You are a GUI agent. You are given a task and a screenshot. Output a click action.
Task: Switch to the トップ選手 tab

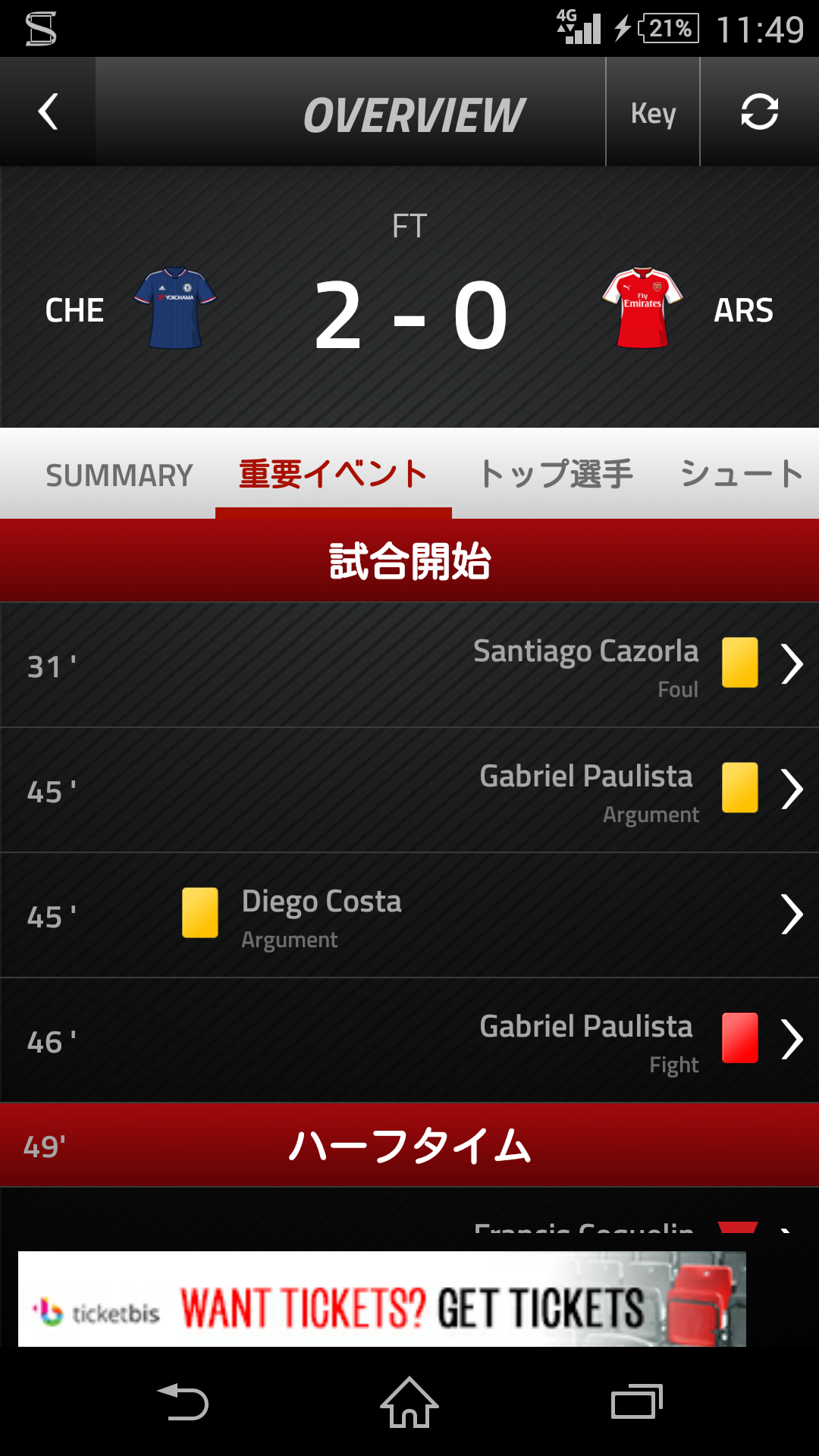pyautogui.click(x=556, y=475)
